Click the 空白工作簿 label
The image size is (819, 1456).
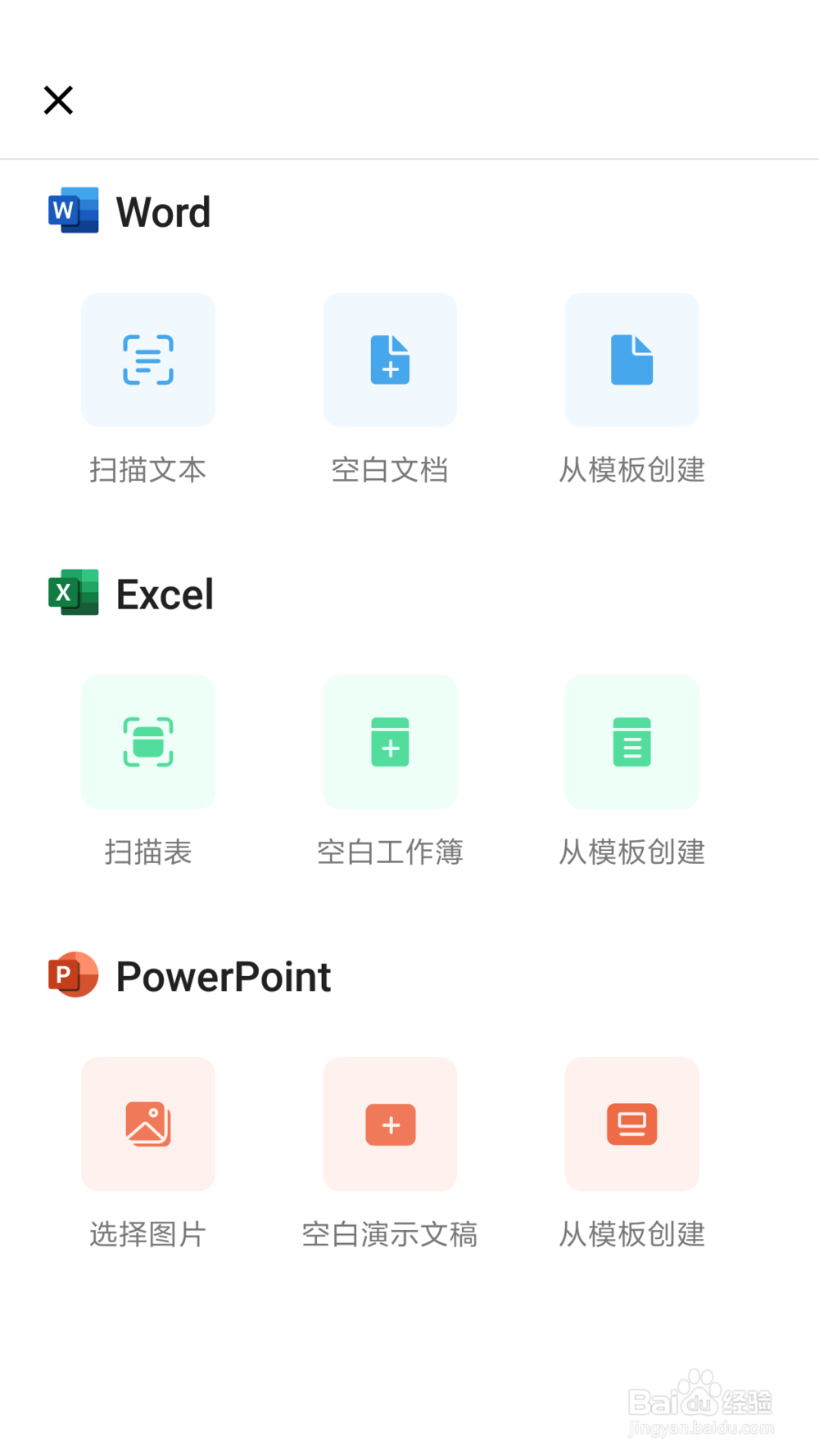[x=390, y=852]
